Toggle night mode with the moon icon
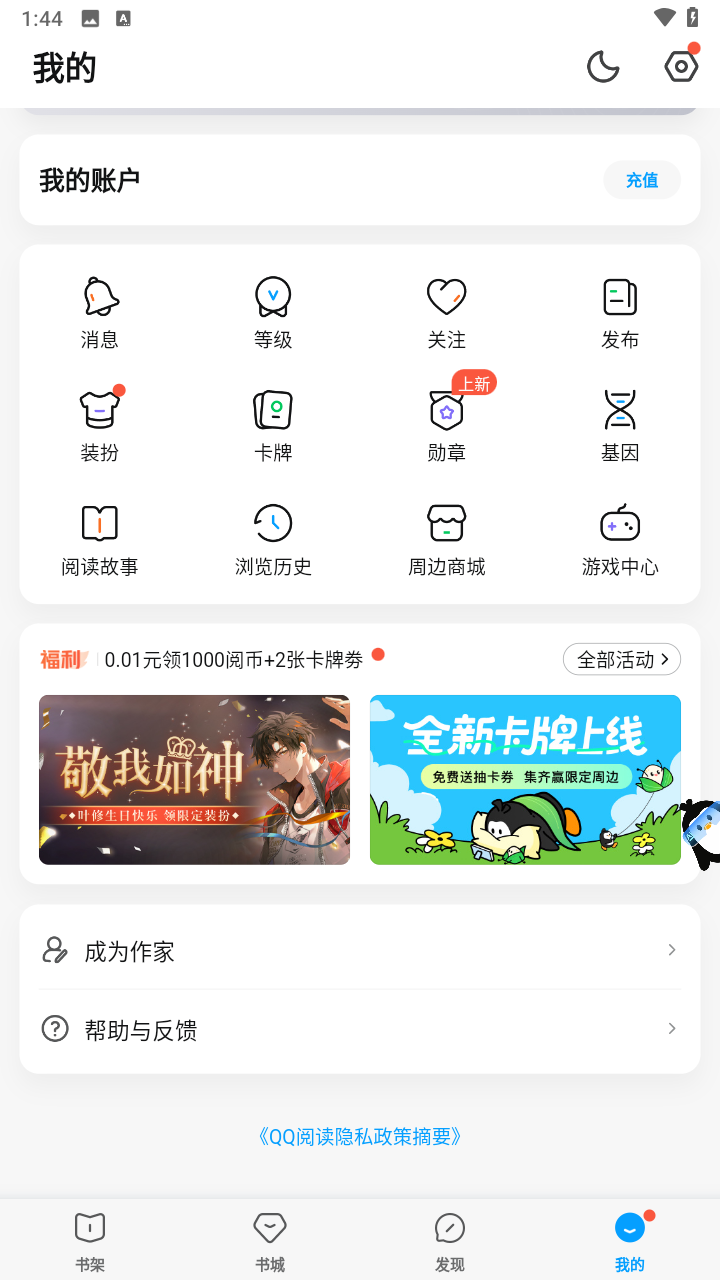This screenshot has height=1280, width=720. point(603,68)
